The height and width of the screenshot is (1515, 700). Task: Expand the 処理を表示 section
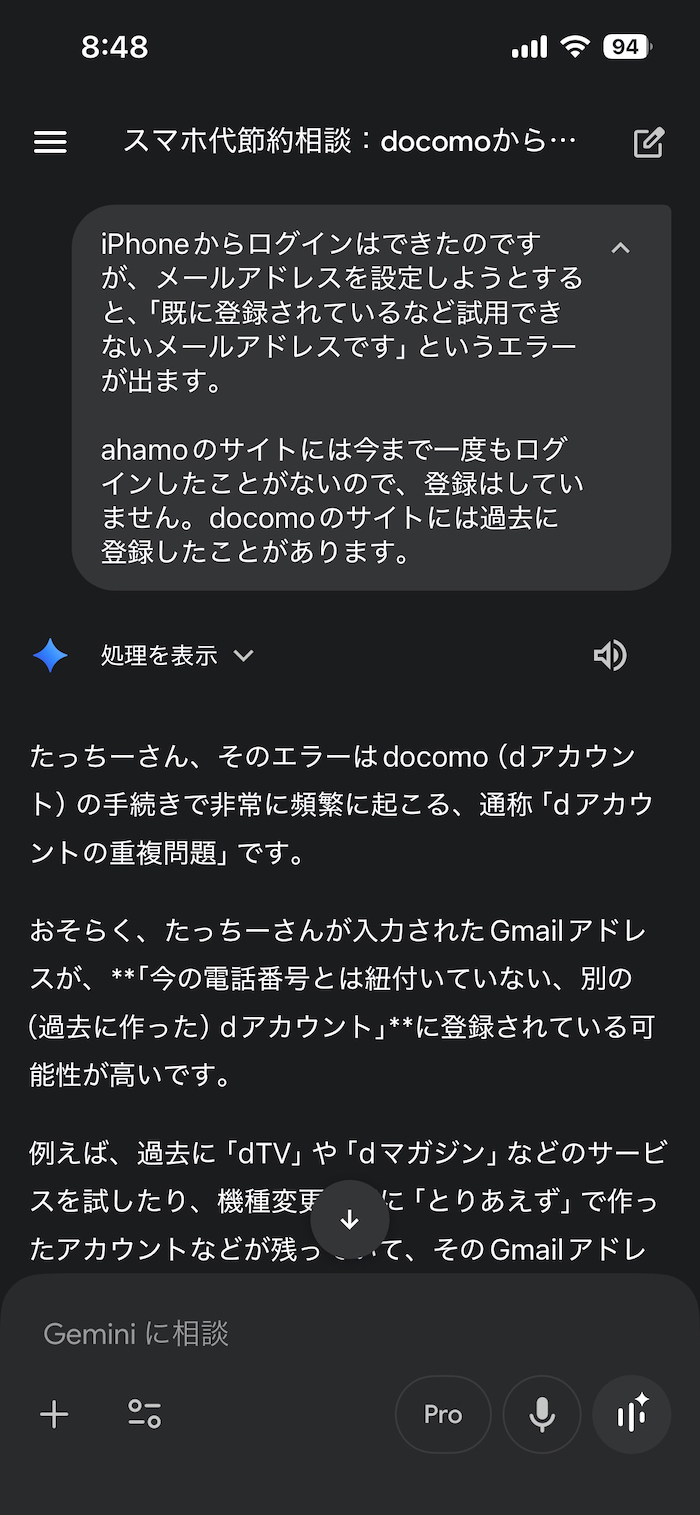(x=177, y=656)
